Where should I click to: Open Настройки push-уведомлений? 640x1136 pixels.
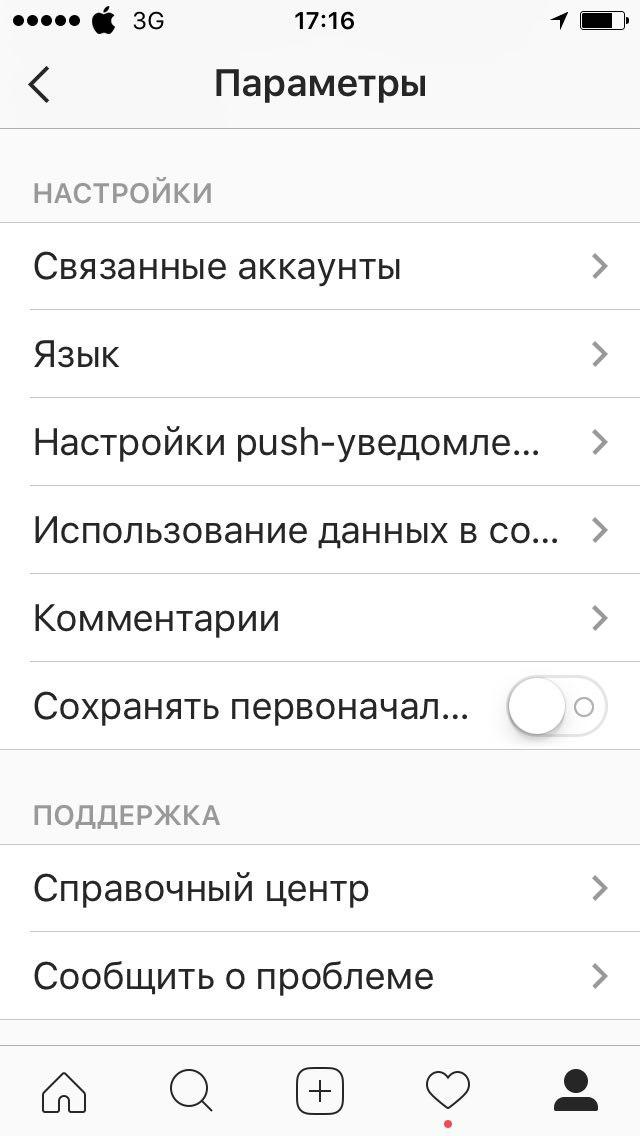(320, 443)
